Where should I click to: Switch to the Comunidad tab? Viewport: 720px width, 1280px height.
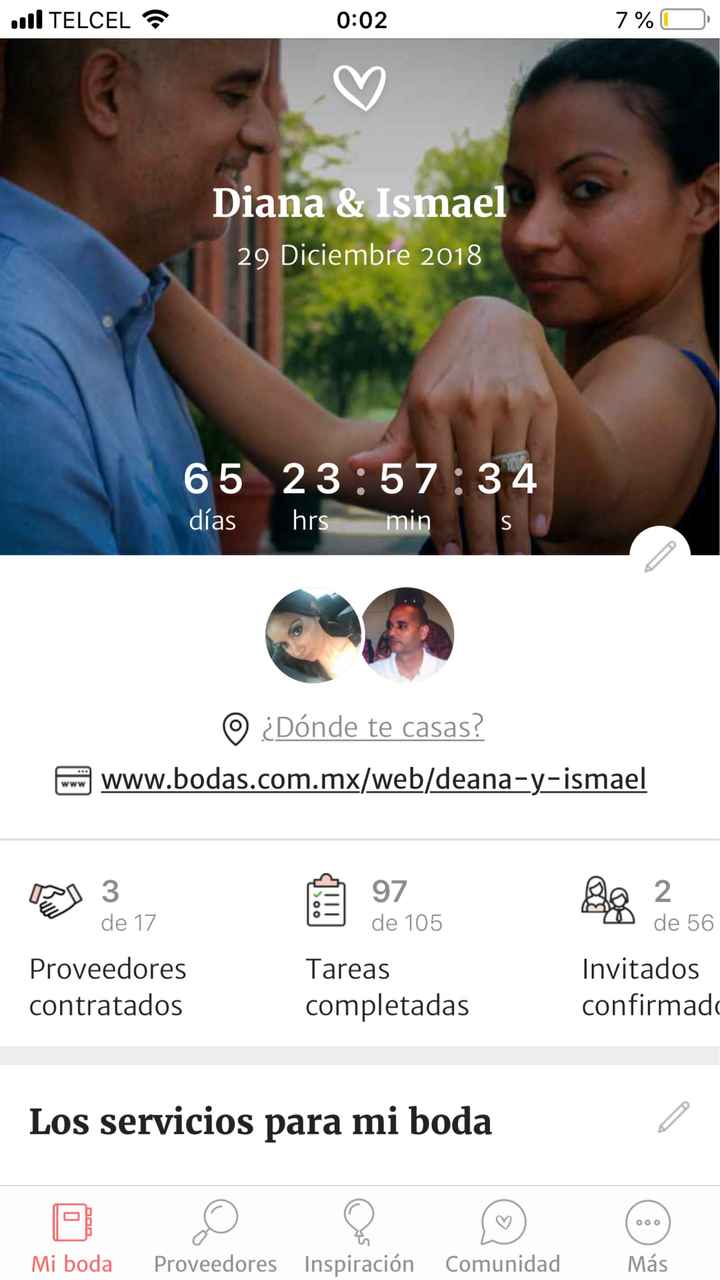502,1238
